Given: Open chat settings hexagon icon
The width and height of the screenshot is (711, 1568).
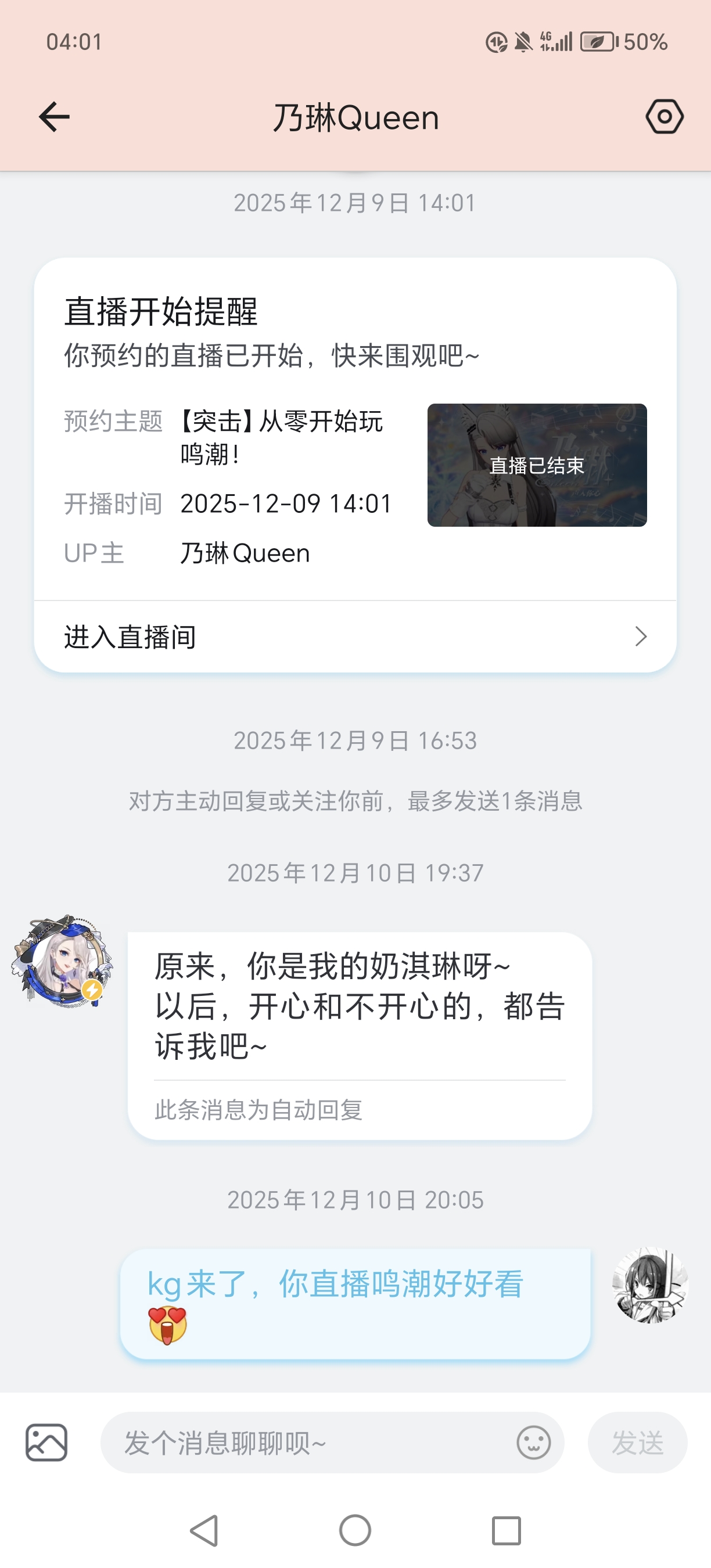Looking at the screenshot, I should point(664,117).
